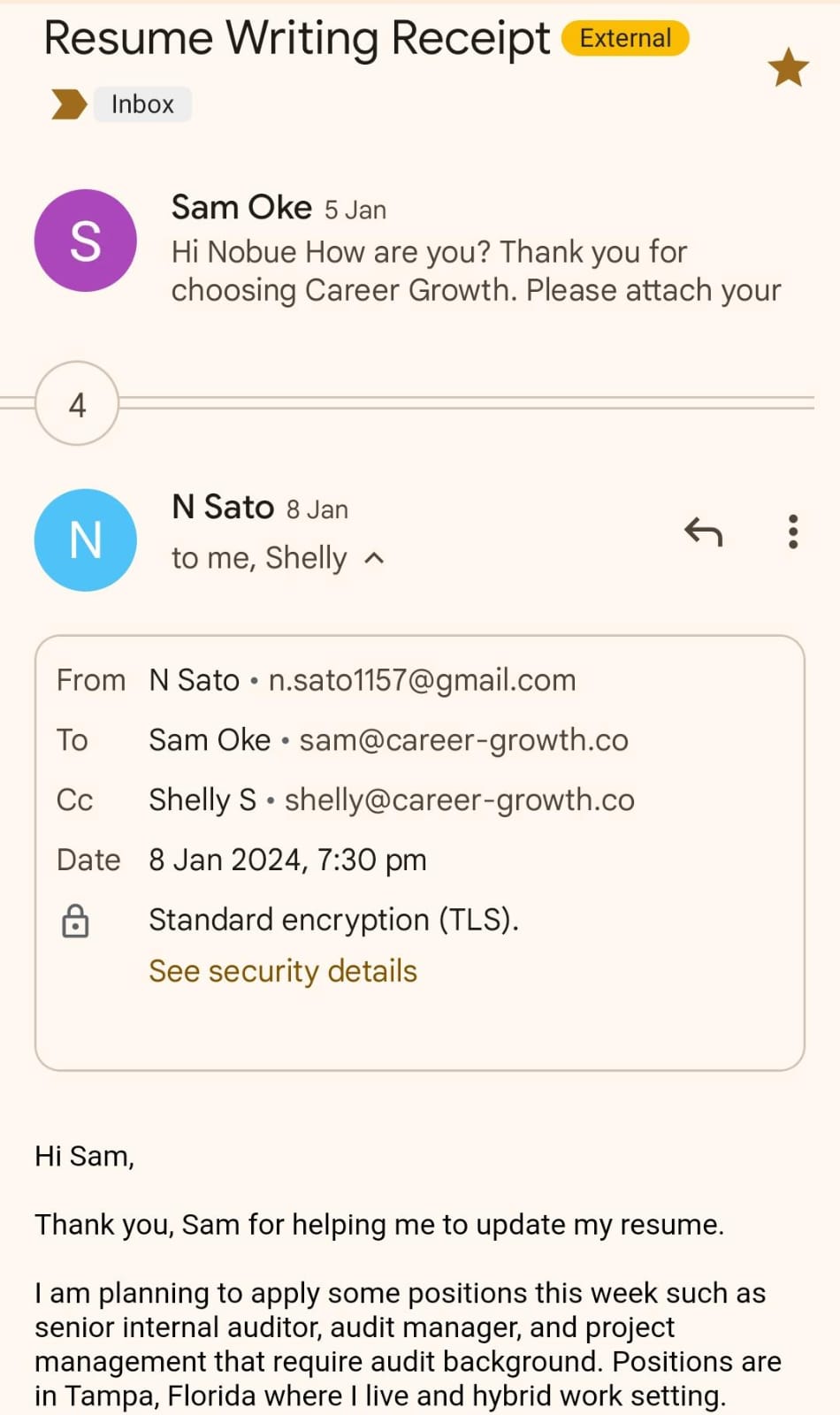Open Sam Oke's avatar profile
The height and width of the screenshot is (1415, 840).
click(x=85, y=241)
